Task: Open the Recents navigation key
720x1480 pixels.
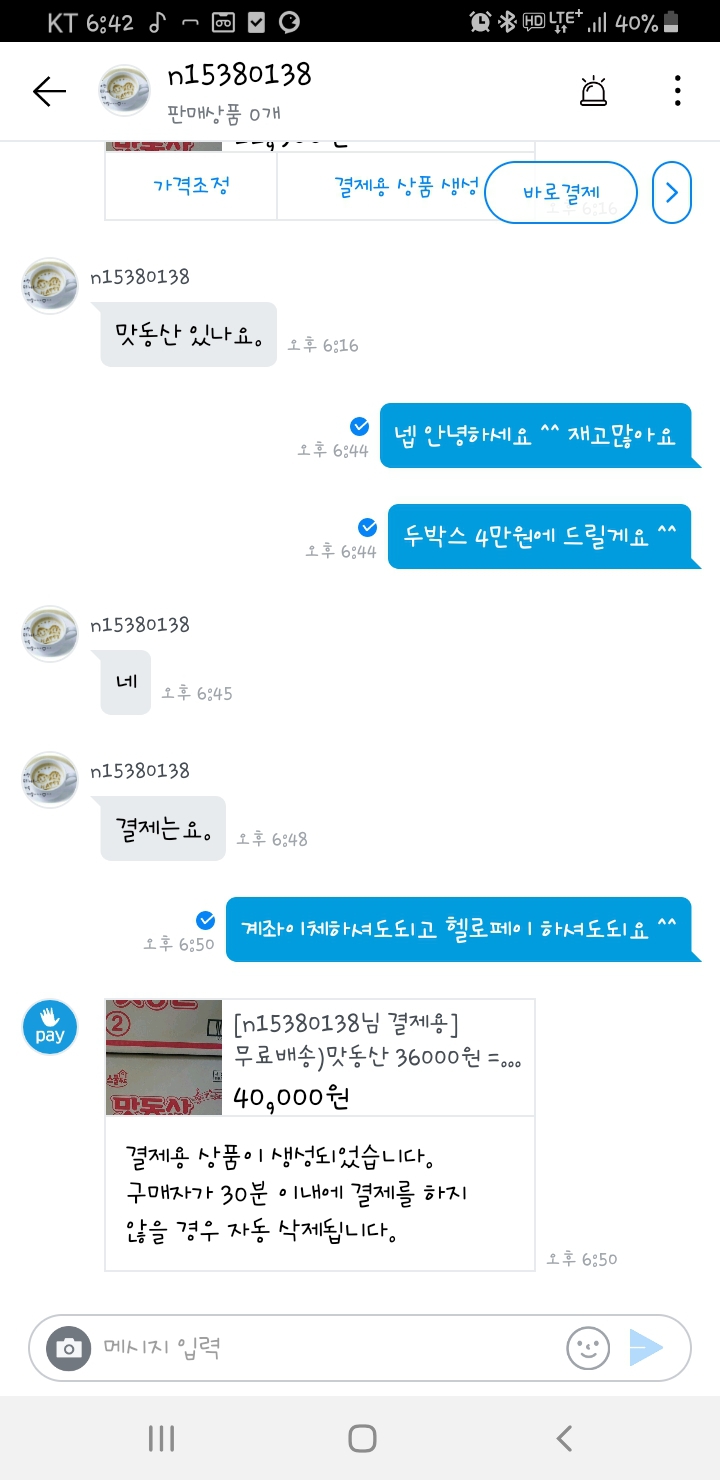Action: 160,1438
